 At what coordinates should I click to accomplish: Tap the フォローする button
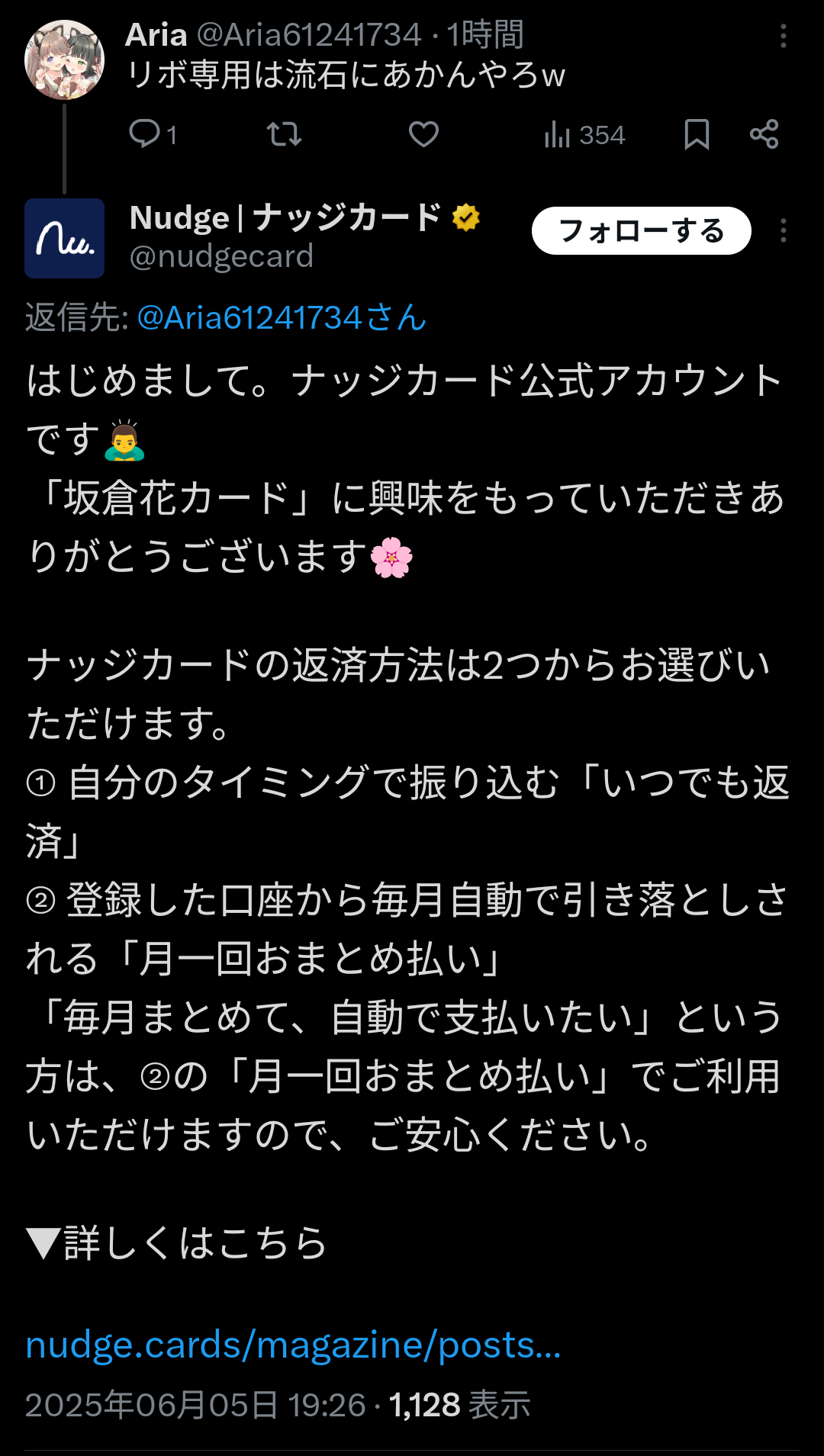(641, 231)
